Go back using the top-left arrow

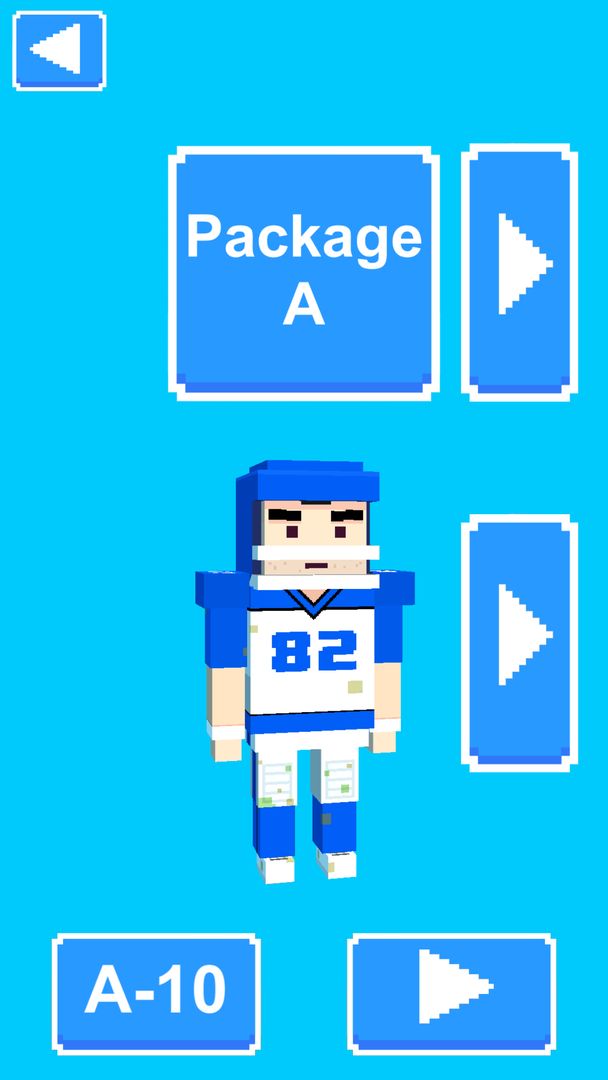point(59,50)
